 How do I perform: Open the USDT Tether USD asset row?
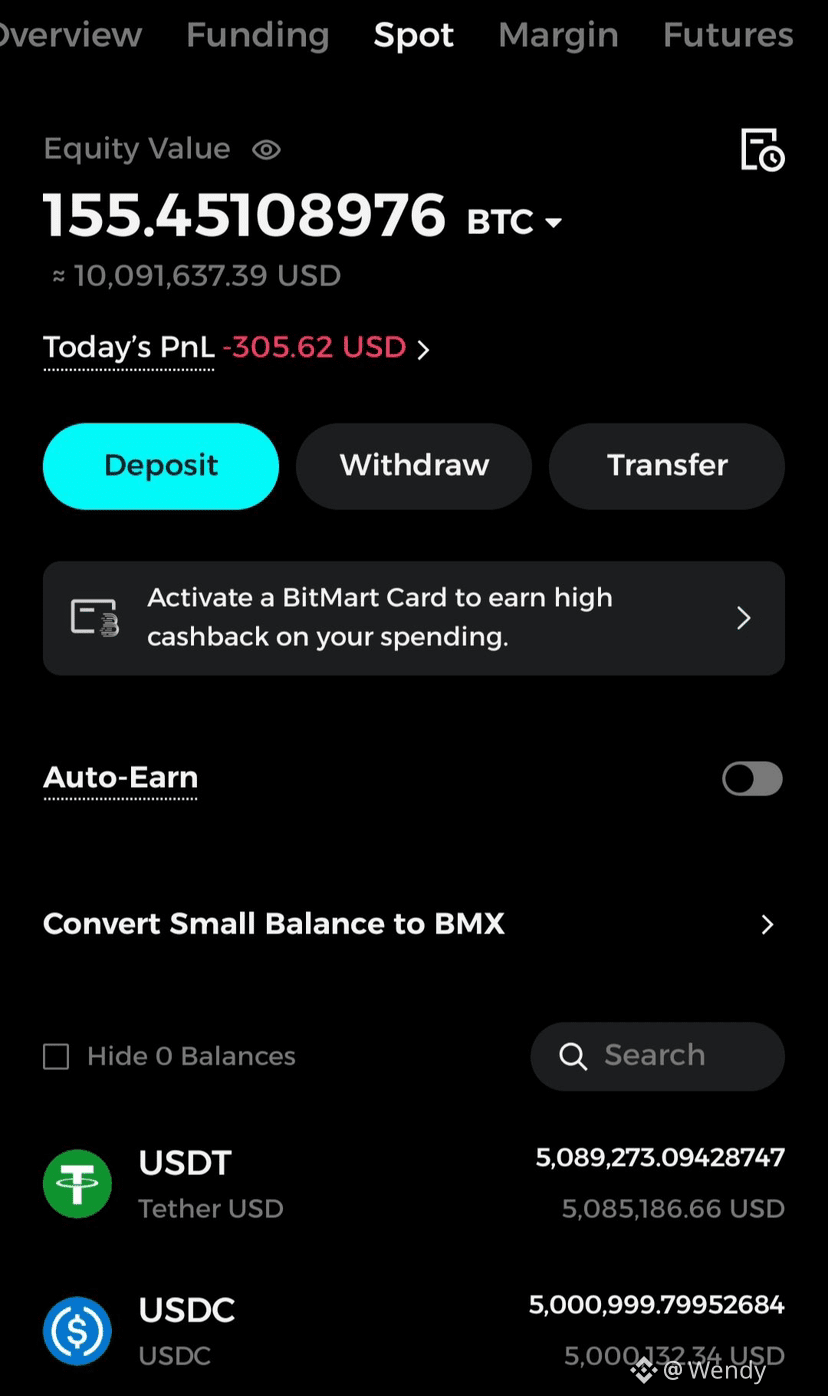tap(414, 1184)
